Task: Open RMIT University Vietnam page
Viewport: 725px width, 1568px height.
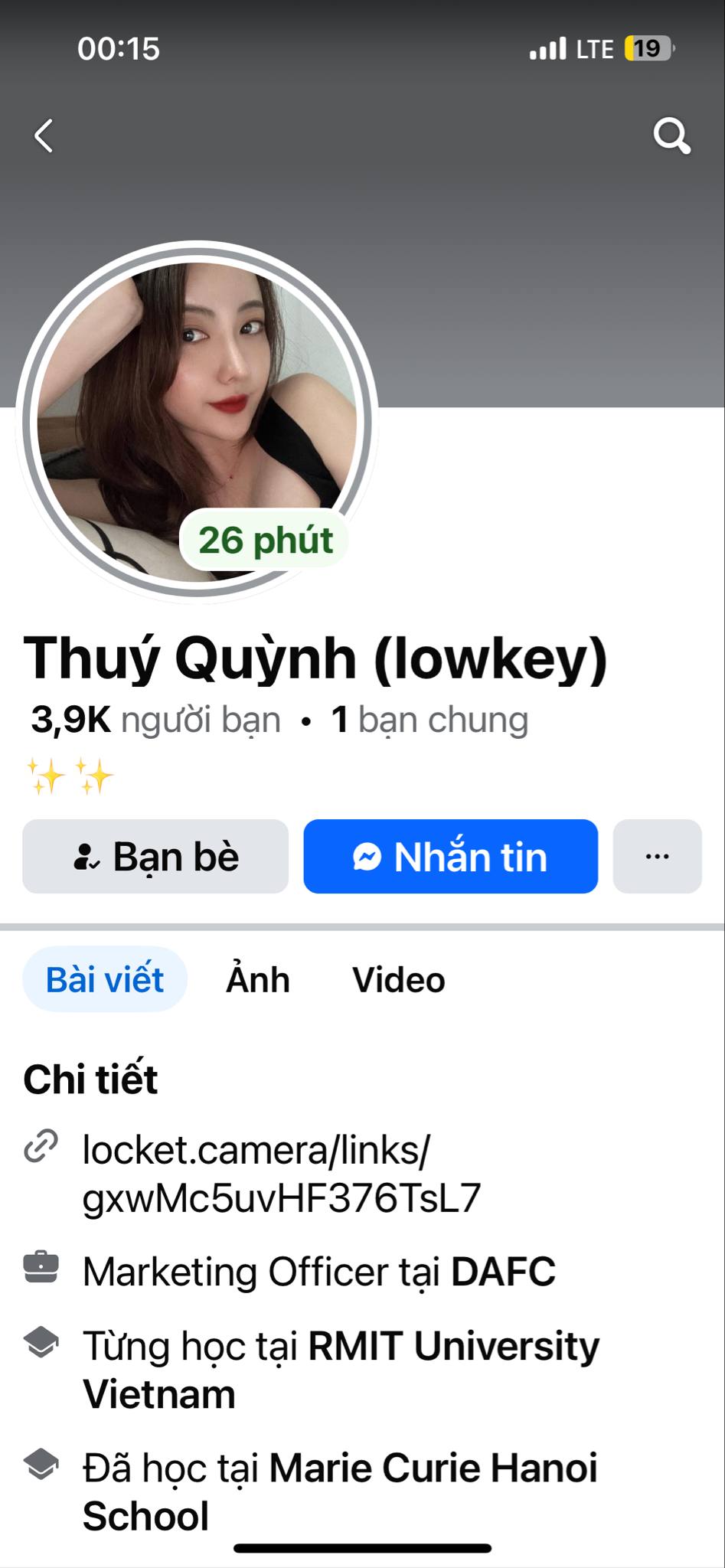Action: tap(453, 1346)
